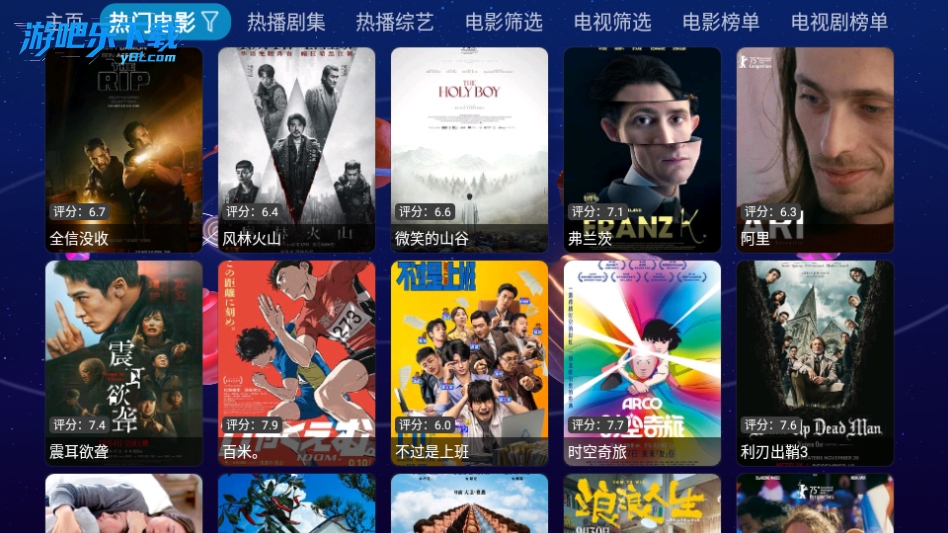Switch to the 热播综艺 tab
948x533 pixels.
click(x=395, y=21)
